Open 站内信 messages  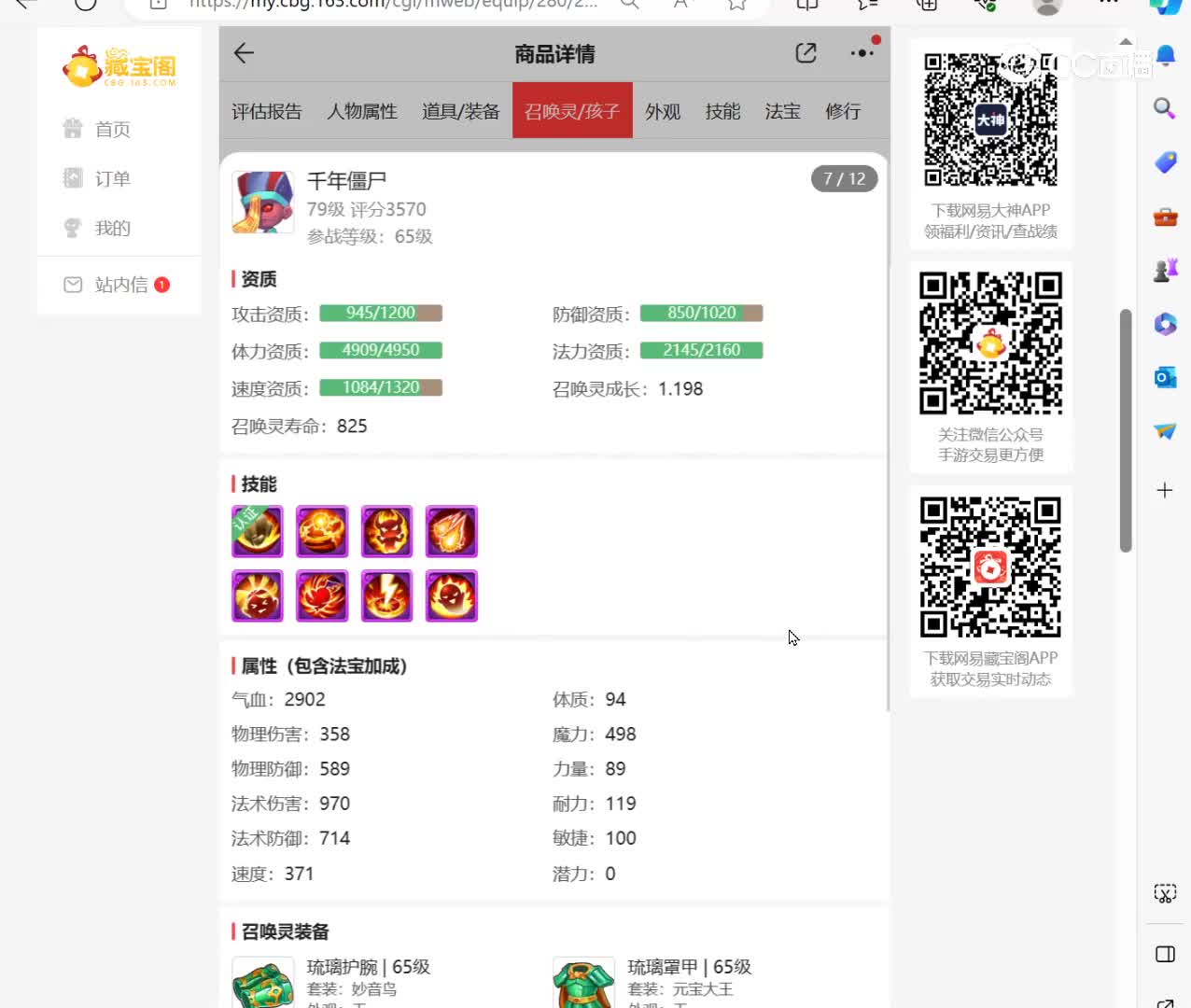(120, 285)
